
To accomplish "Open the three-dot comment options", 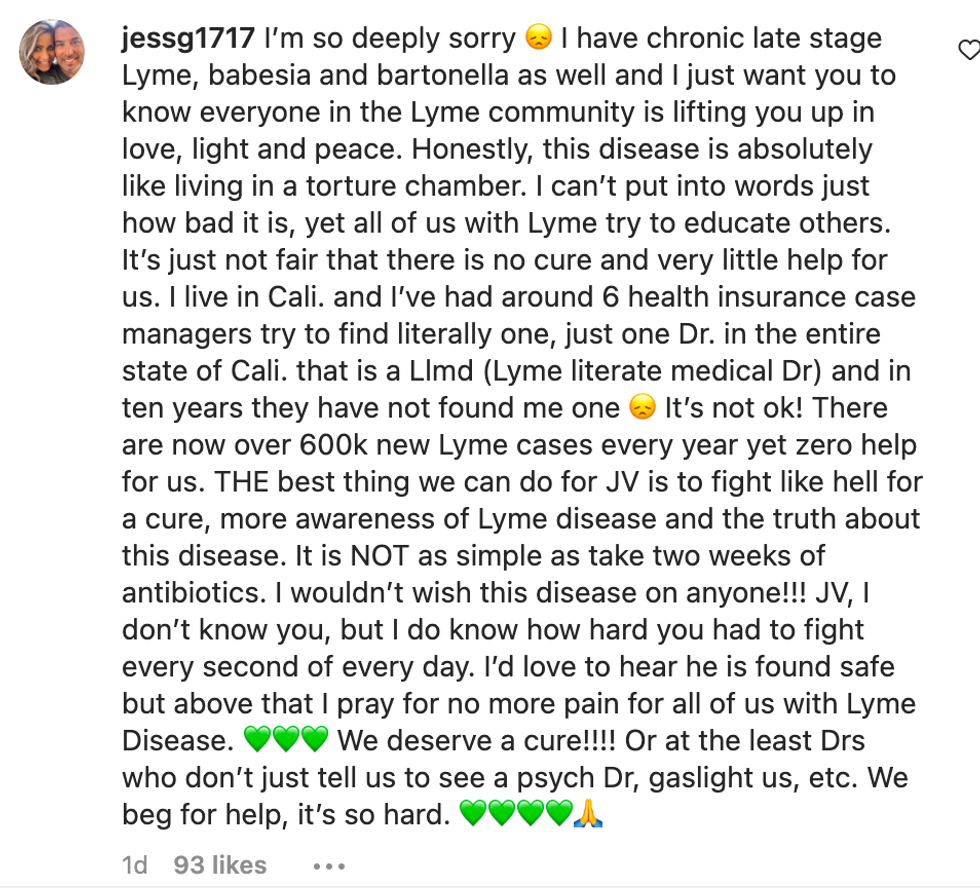I will click(329, 866).
